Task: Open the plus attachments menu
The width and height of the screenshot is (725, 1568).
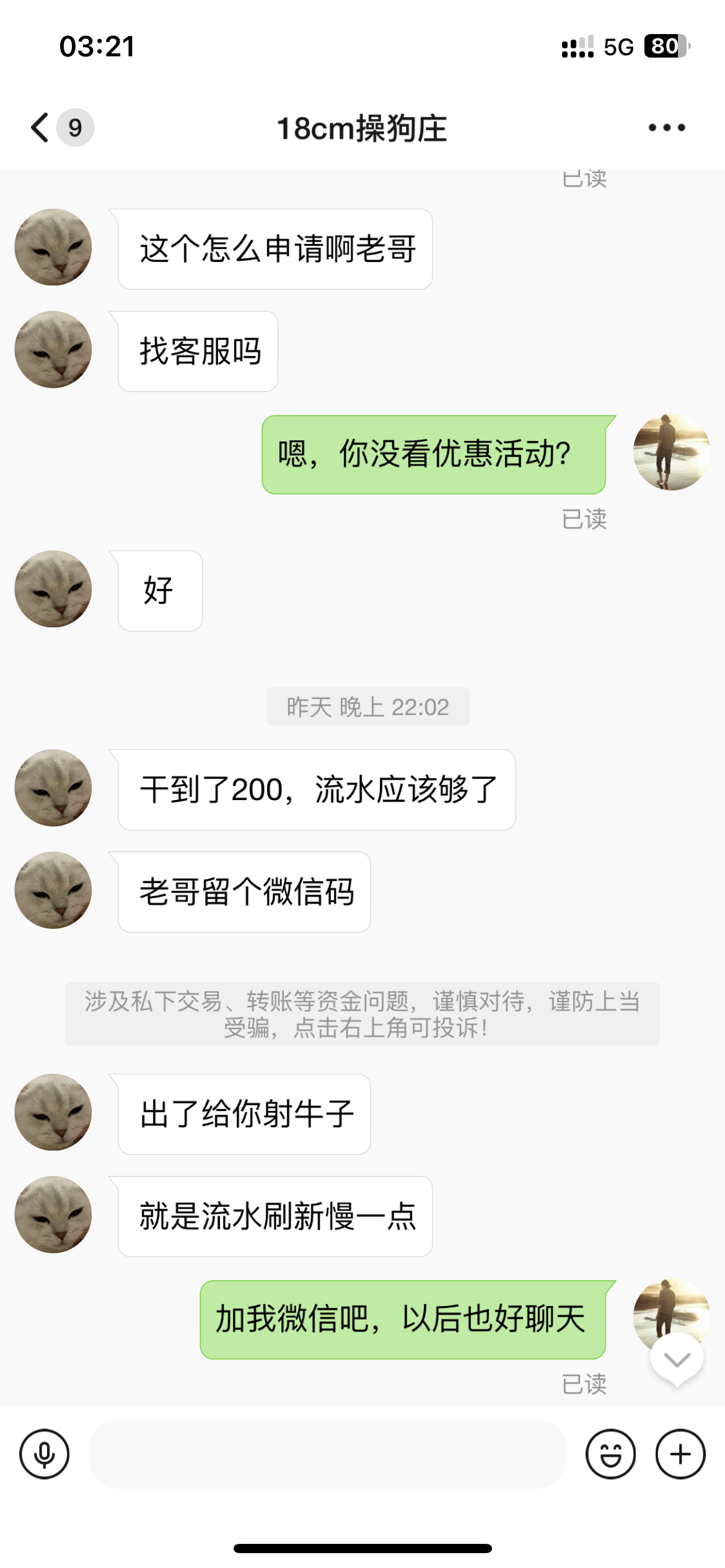Action: 680,1453
